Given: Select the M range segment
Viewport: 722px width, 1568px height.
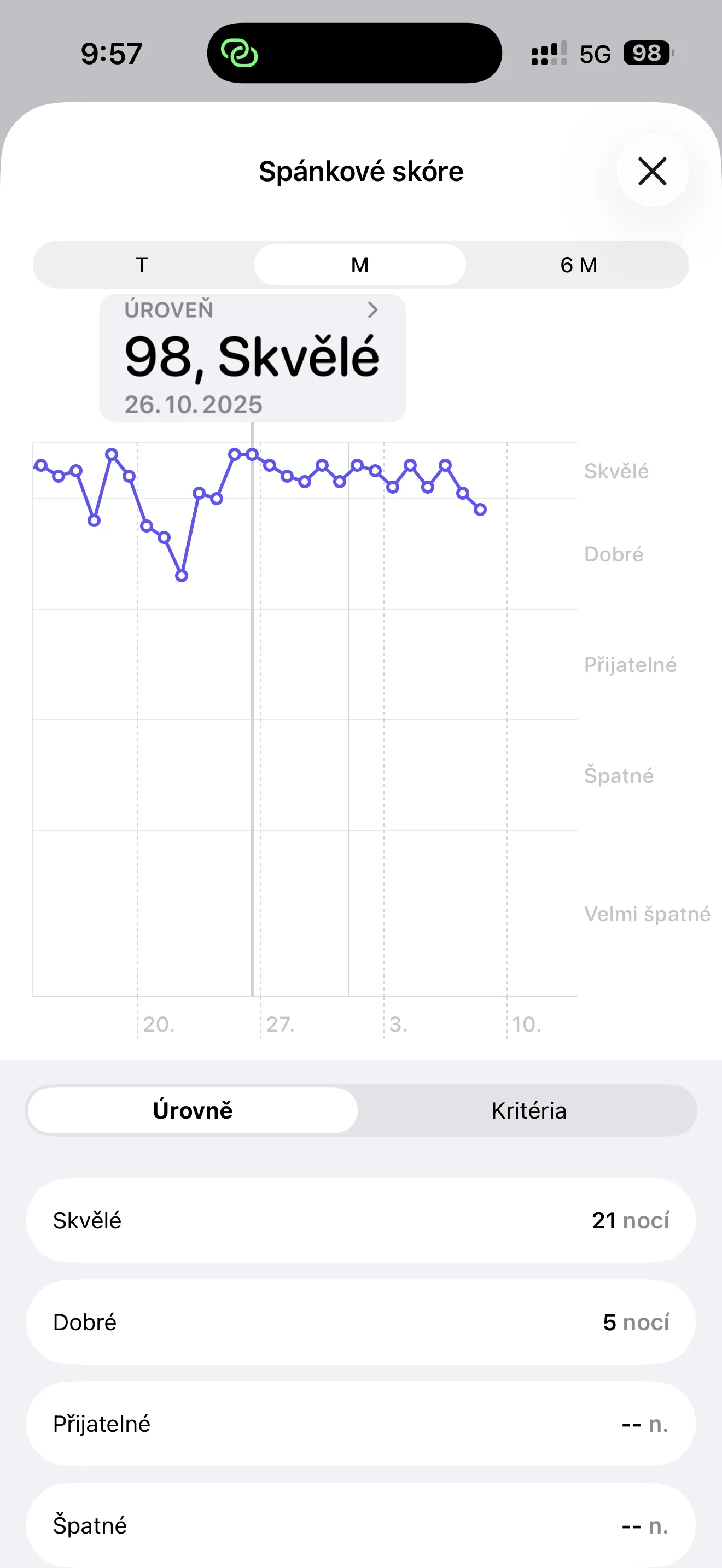Looking at the screenshot, I should (x=360, y=265).
